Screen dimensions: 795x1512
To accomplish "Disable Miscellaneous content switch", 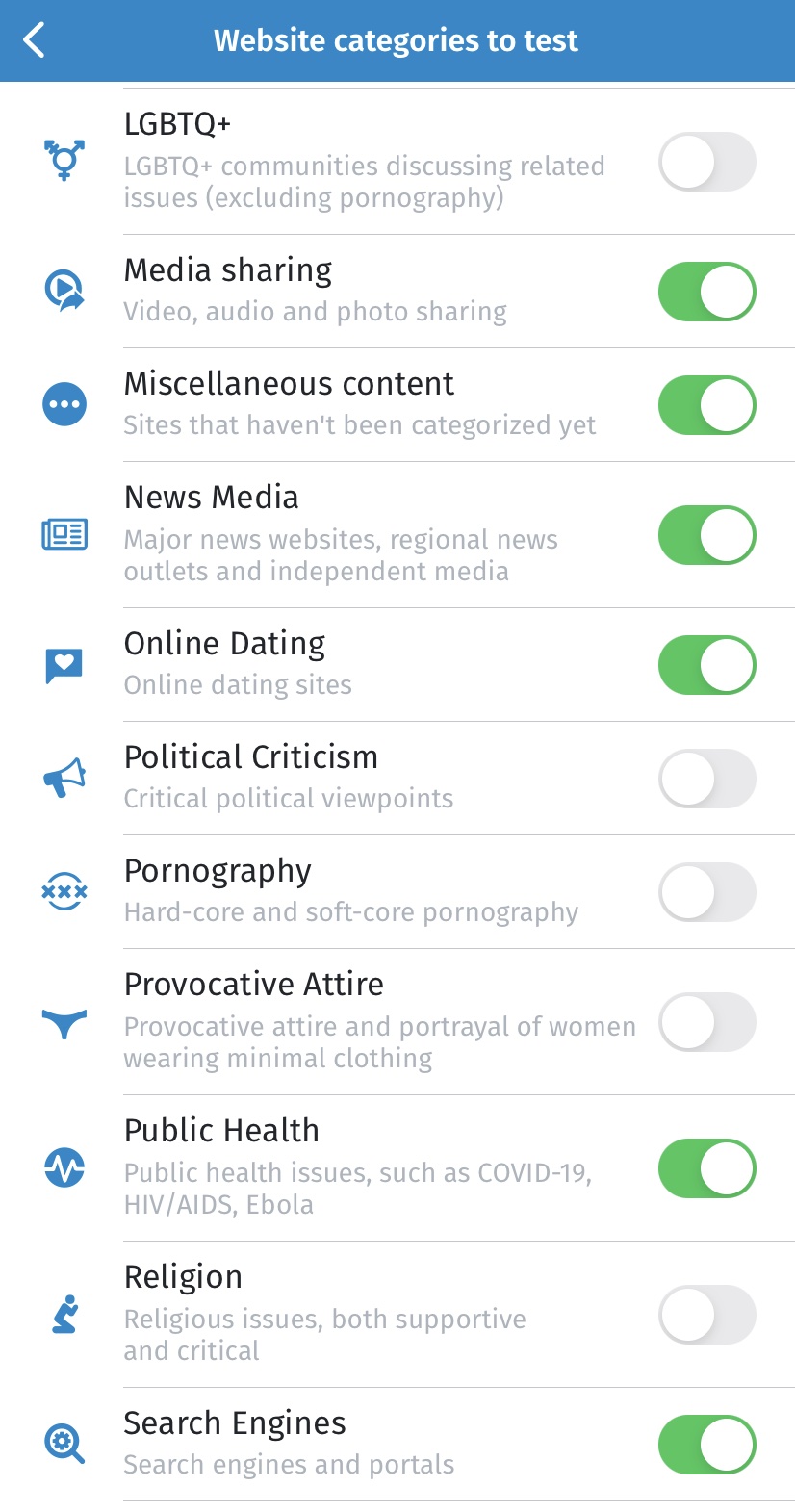I will tap(706, 405).
